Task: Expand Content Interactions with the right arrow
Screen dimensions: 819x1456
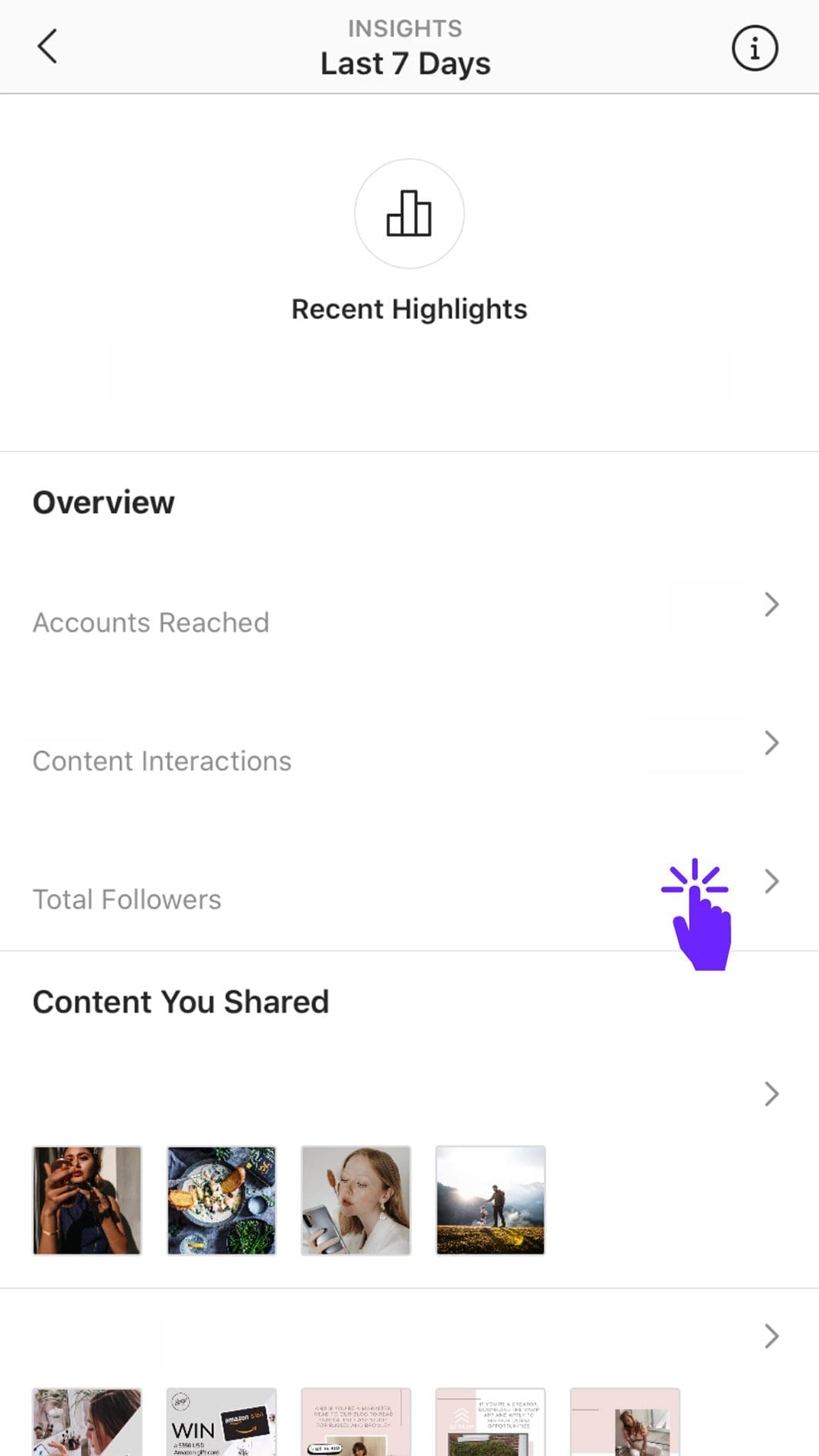Action: (x=772, y=743)
